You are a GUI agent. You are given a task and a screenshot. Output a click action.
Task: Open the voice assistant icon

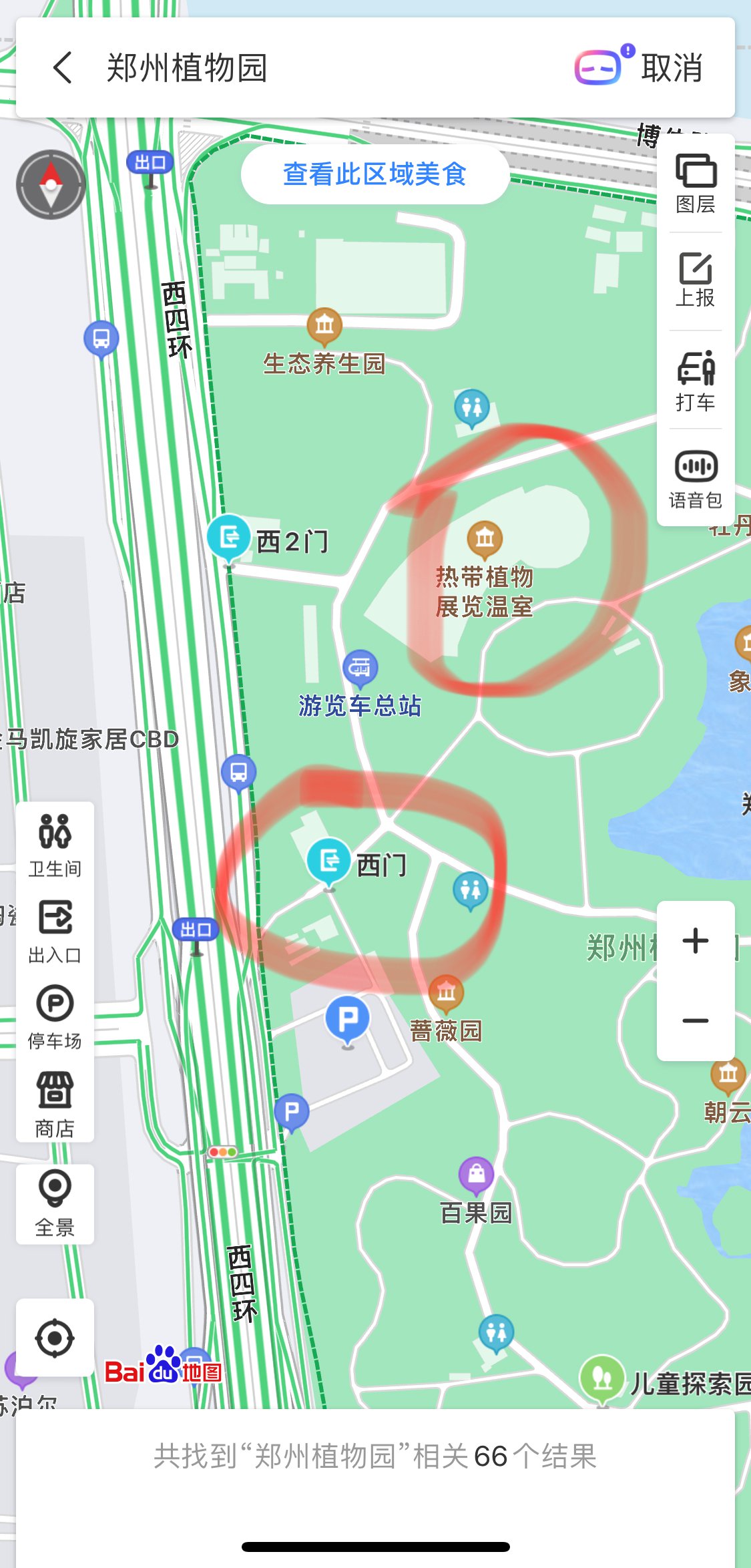pos(599,66)
